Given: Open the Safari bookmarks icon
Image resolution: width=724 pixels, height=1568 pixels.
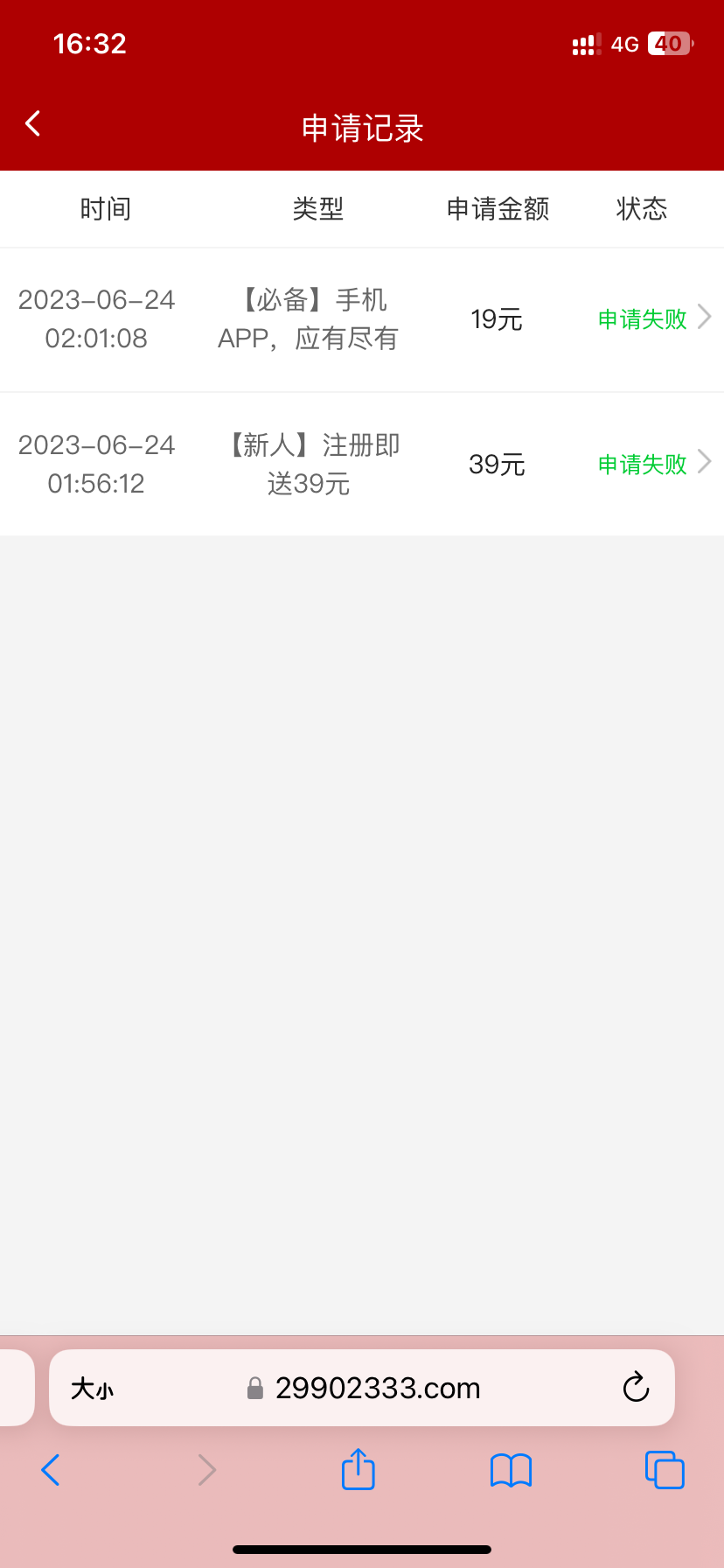Looking at the screenshot, I should (x=510, y=1470).
